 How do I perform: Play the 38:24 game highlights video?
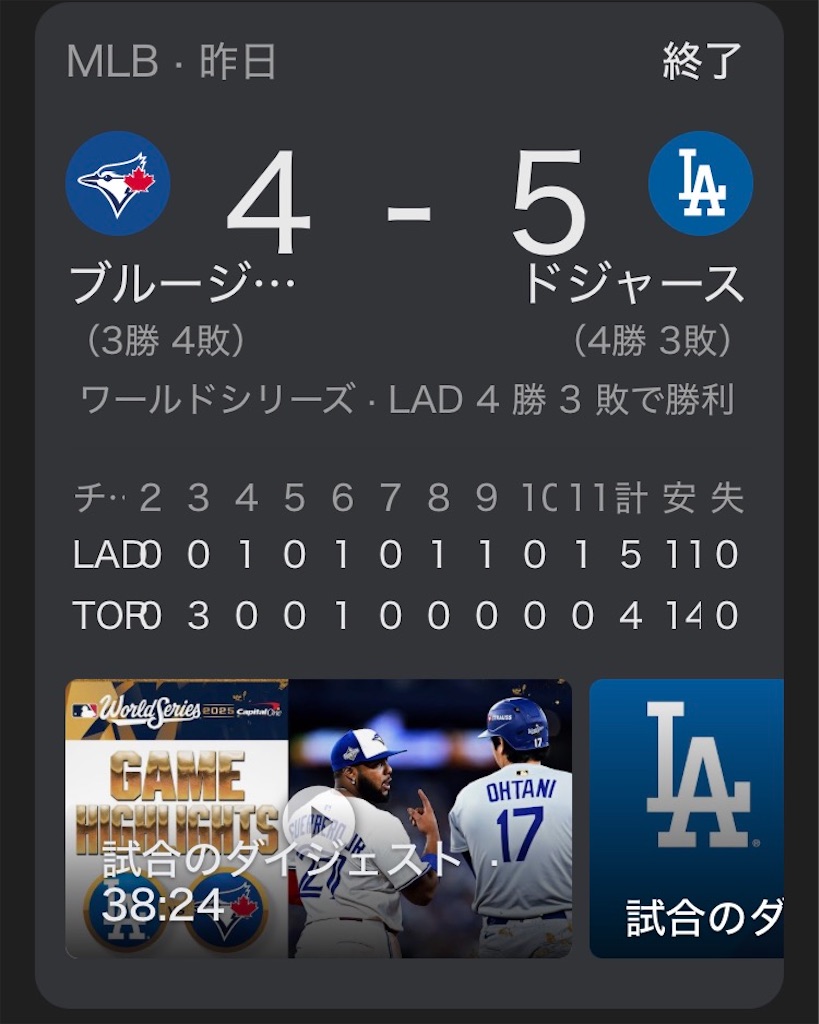coord(318,818)
